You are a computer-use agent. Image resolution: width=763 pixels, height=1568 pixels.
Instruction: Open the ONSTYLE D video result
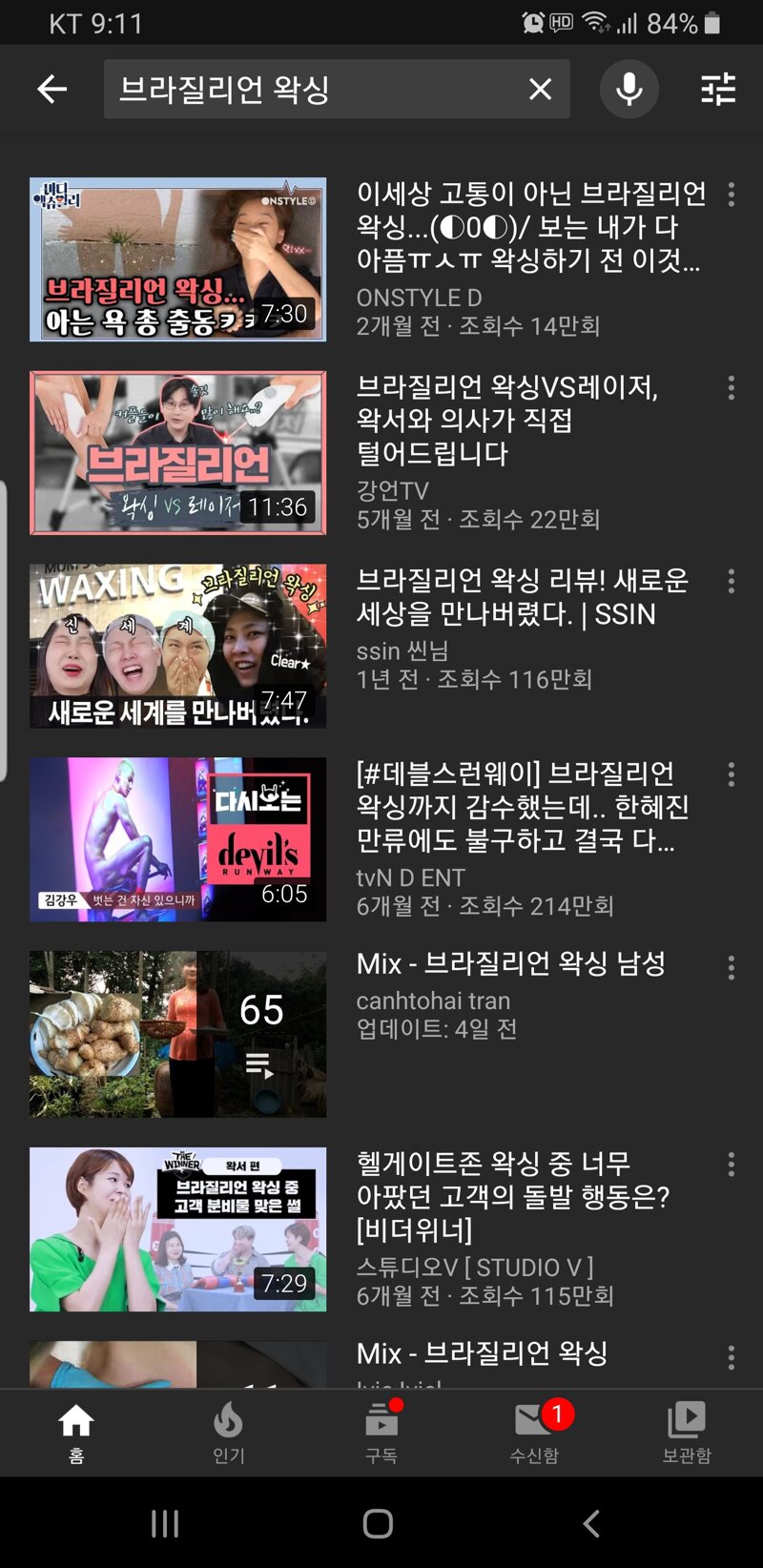click(178, 259)
